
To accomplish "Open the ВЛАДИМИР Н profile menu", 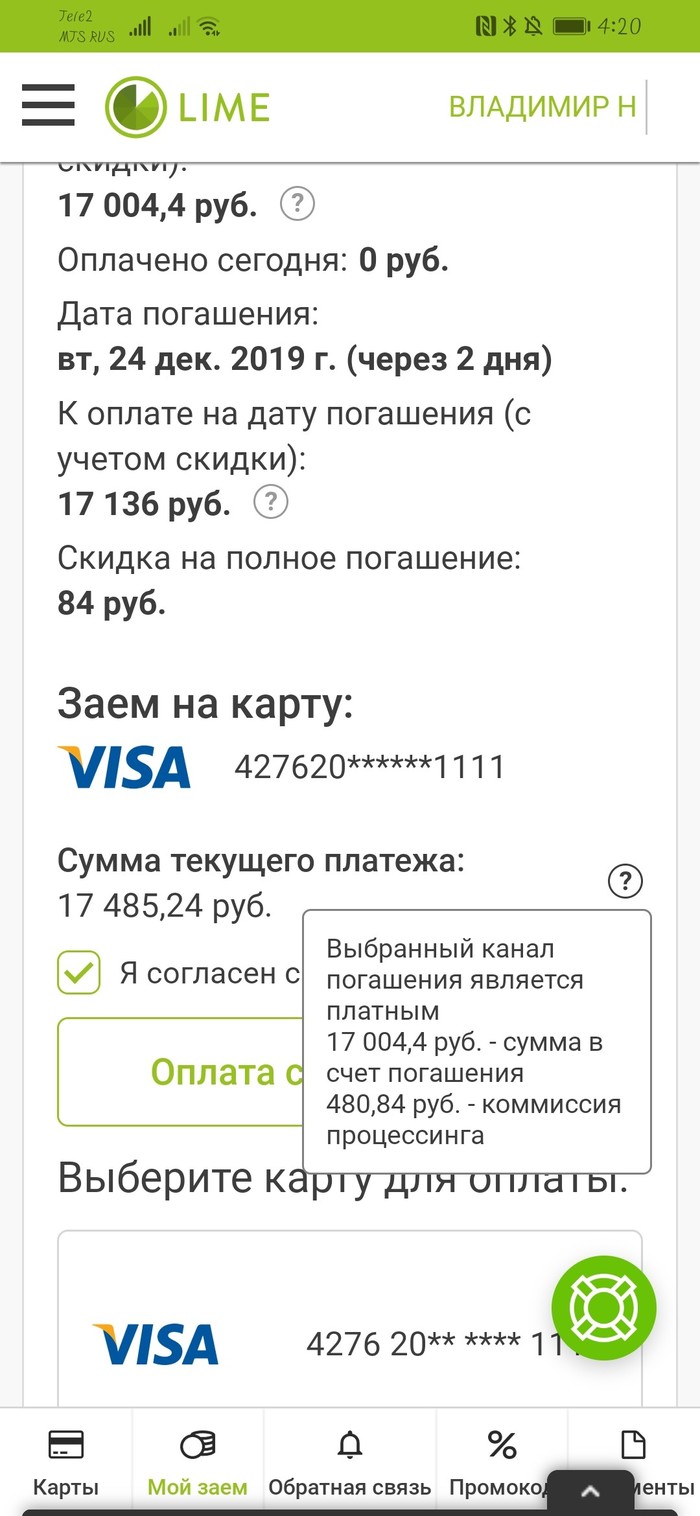I will click(542, 107).
